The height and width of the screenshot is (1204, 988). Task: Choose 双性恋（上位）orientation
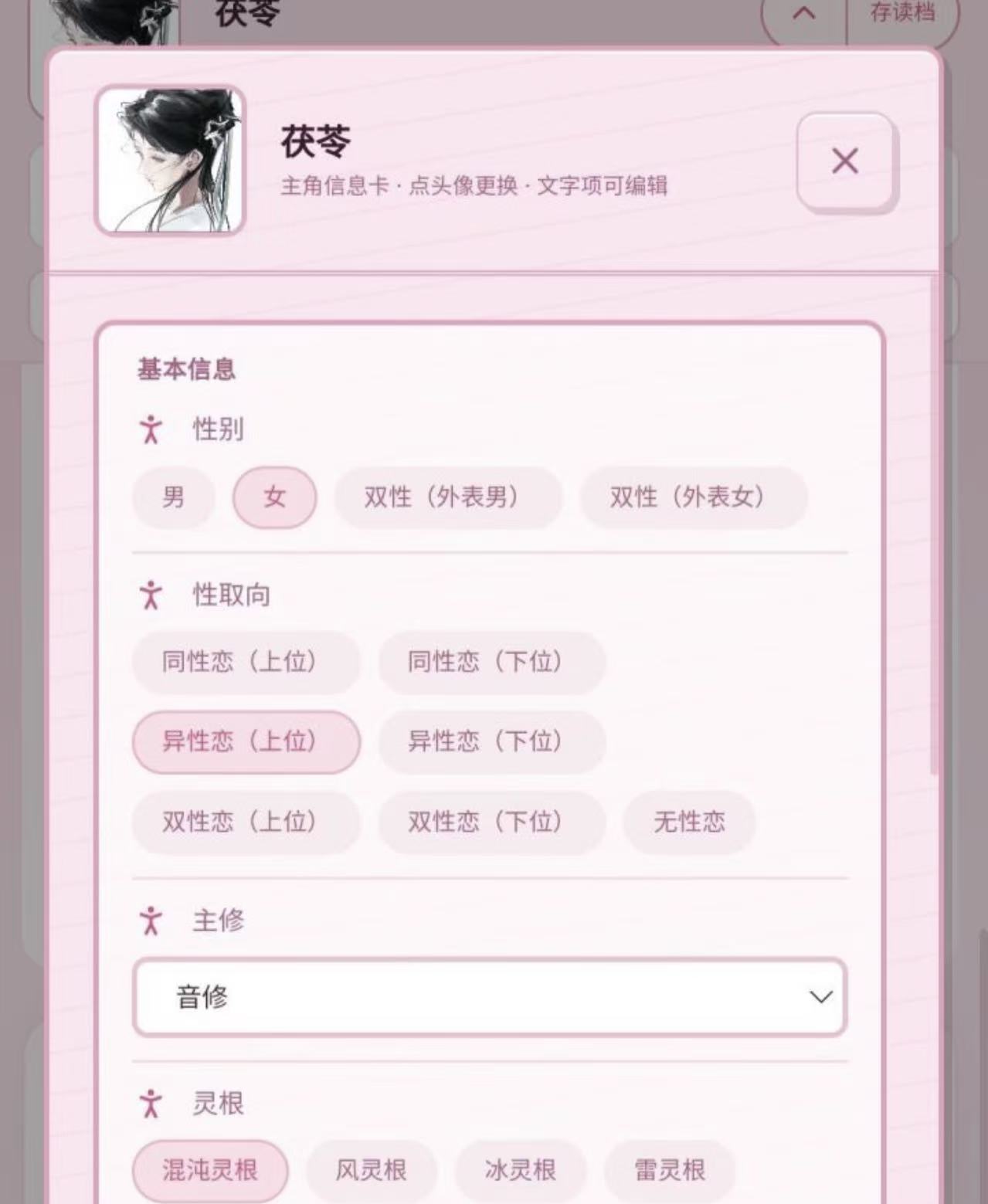(246, 822)
